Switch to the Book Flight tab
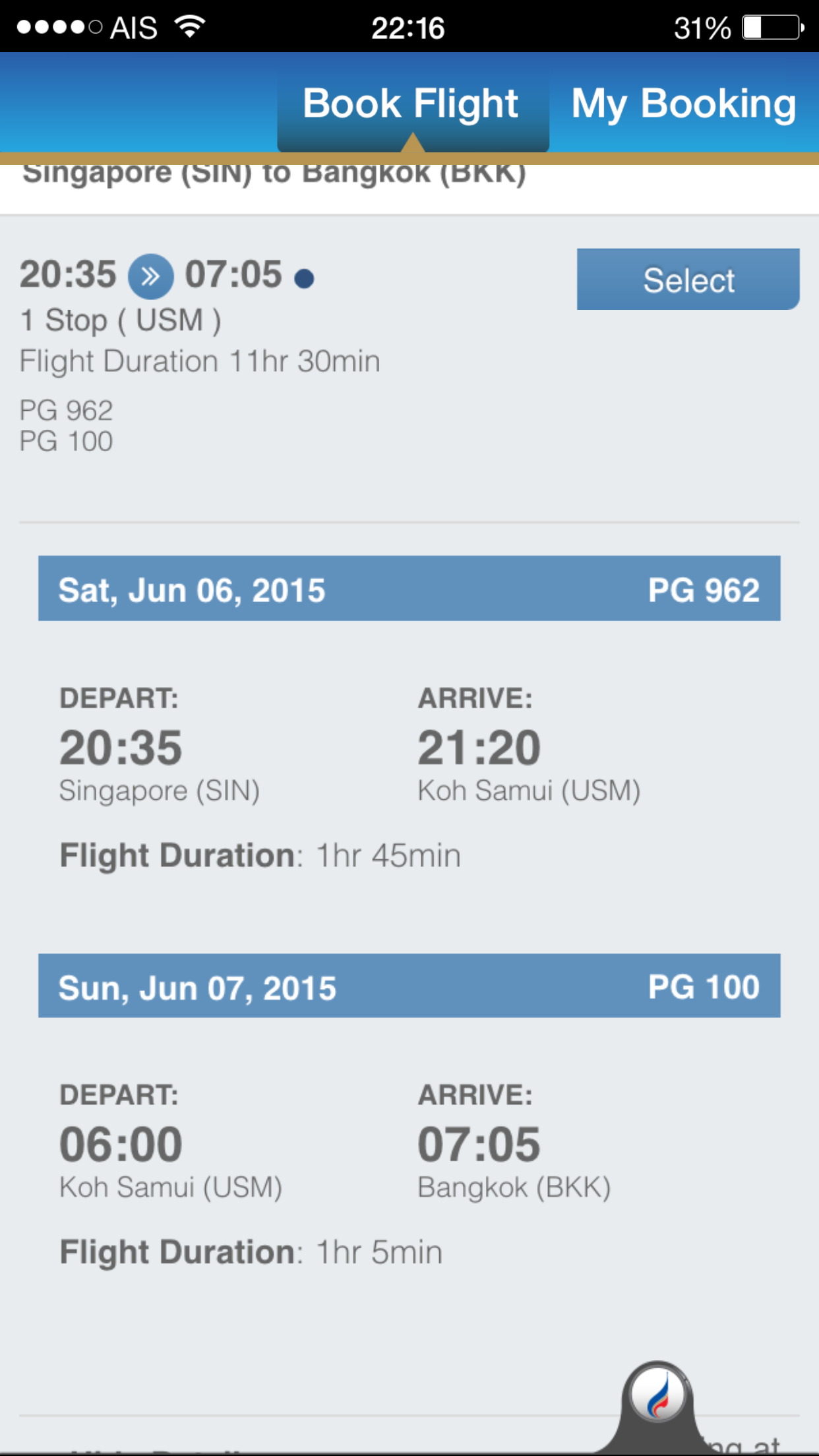 point(413,104)
